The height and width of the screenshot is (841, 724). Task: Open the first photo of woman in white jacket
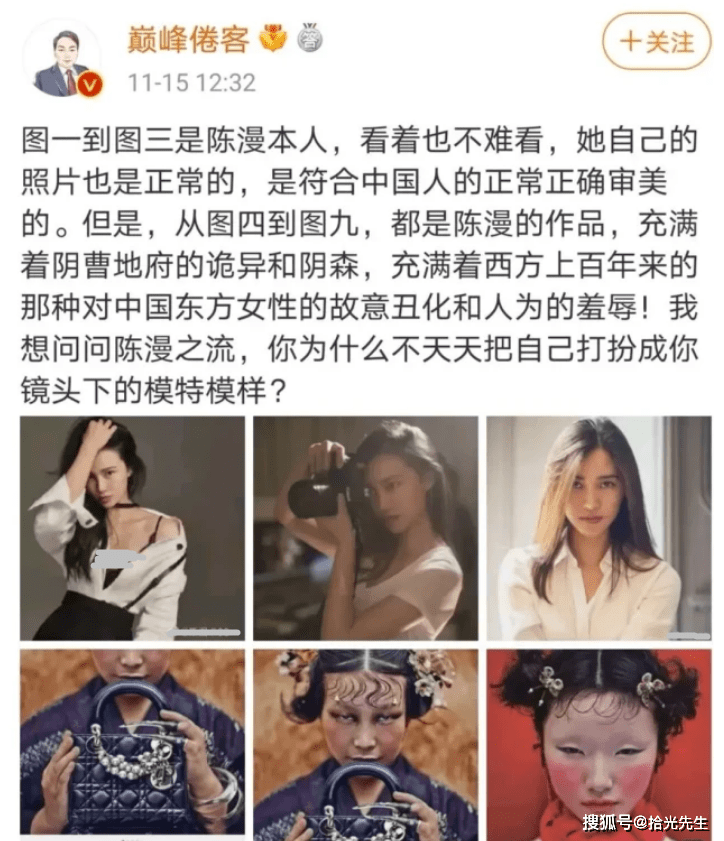132,528
